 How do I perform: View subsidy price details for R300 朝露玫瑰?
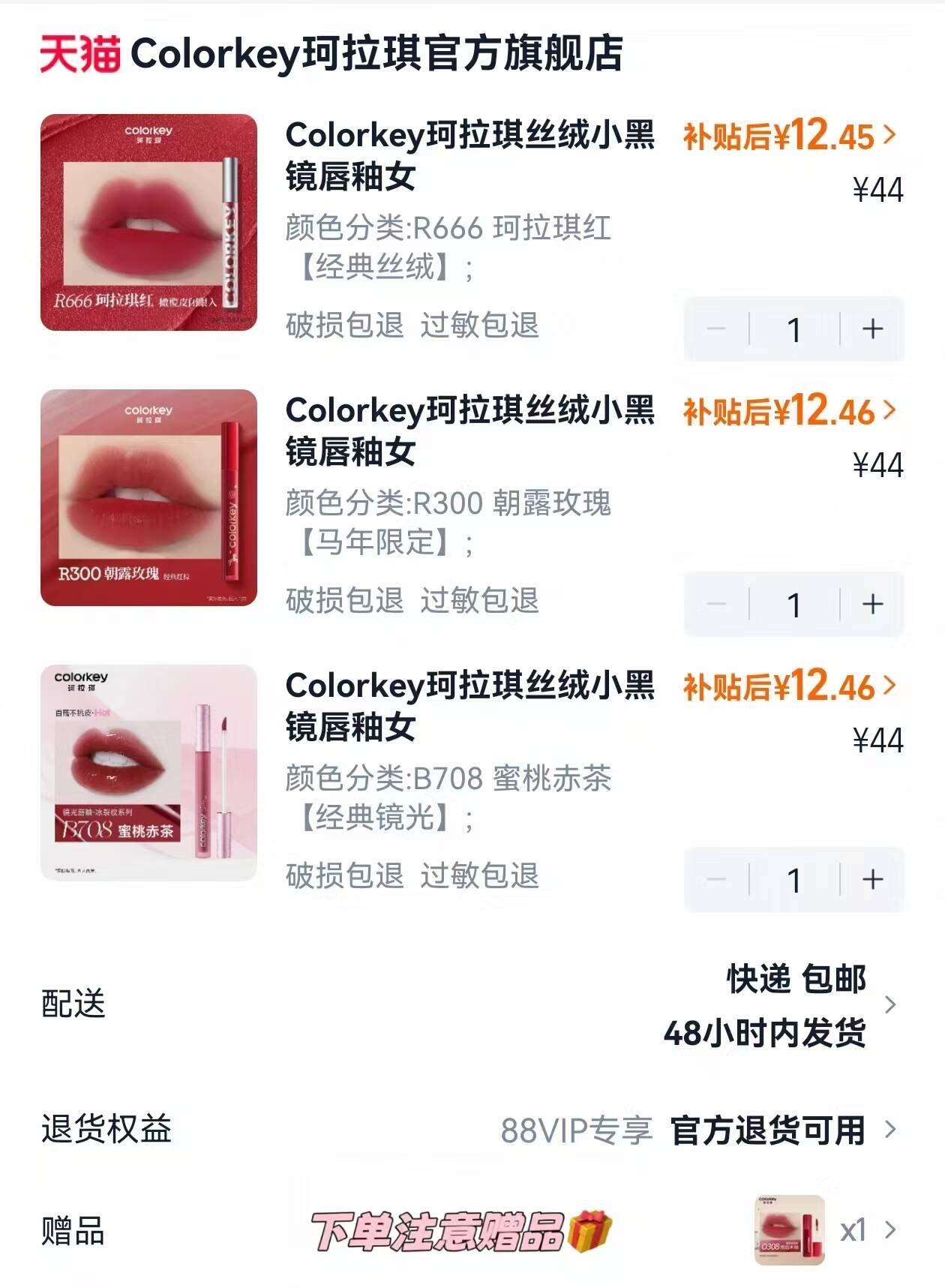tap(789, 412)
